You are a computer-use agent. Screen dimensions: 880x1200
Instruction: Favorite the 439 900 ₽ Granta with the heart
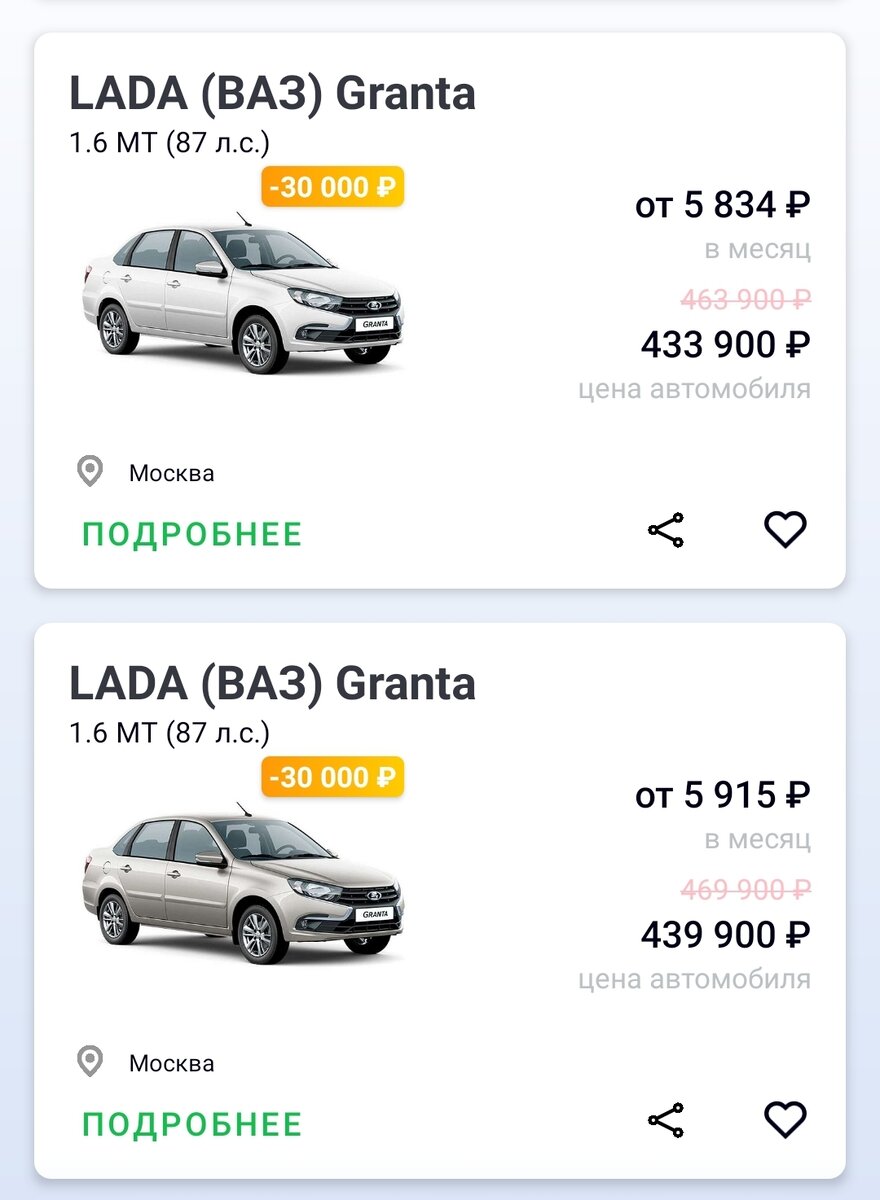coord(785,1120)
